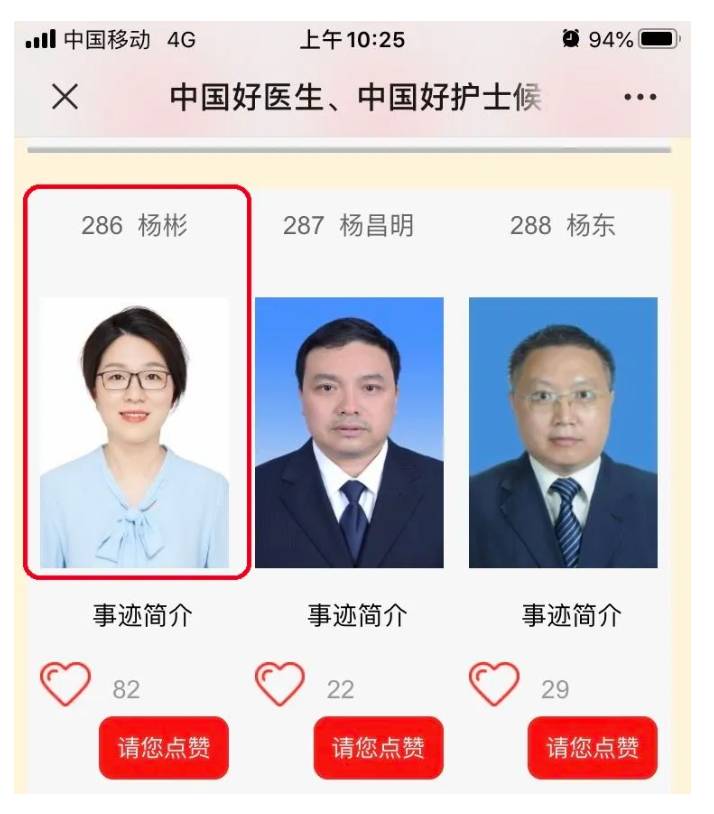This screenshot has height=814, width=714.
Task: Close the page with the X icon
Action: click(x=65, y=97)
